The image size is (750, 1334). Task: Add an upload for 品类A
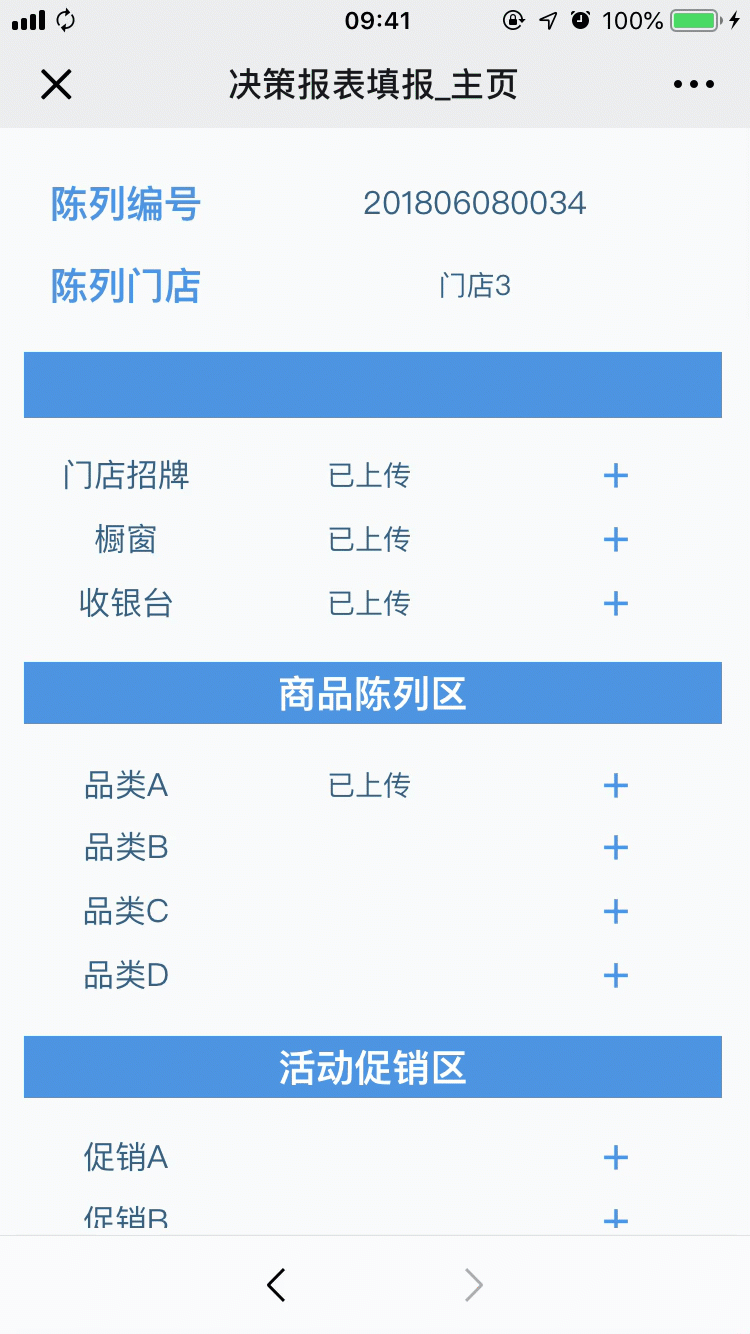615,786
